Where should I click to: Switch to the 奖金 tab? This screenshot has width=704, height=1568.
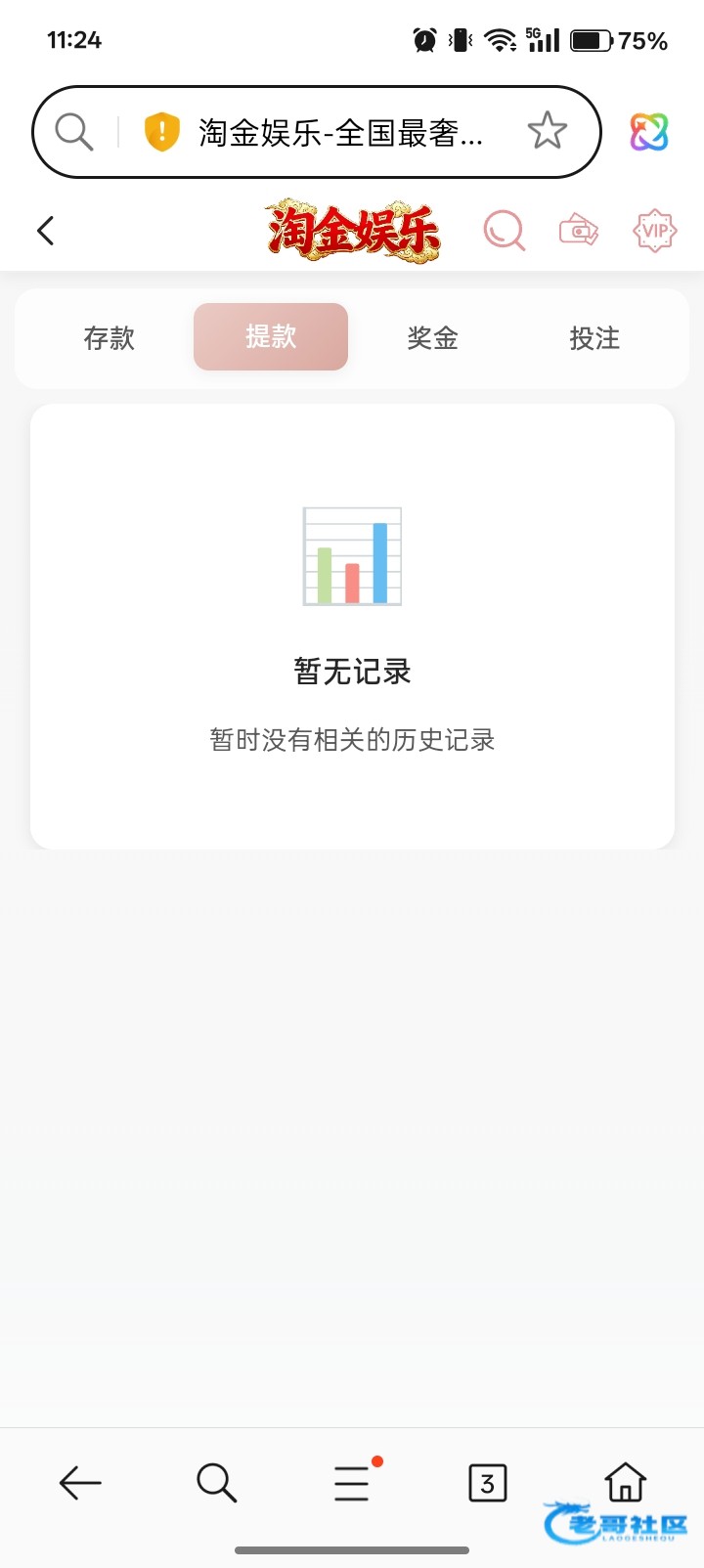pyautogui.click(x=432, y=338)
